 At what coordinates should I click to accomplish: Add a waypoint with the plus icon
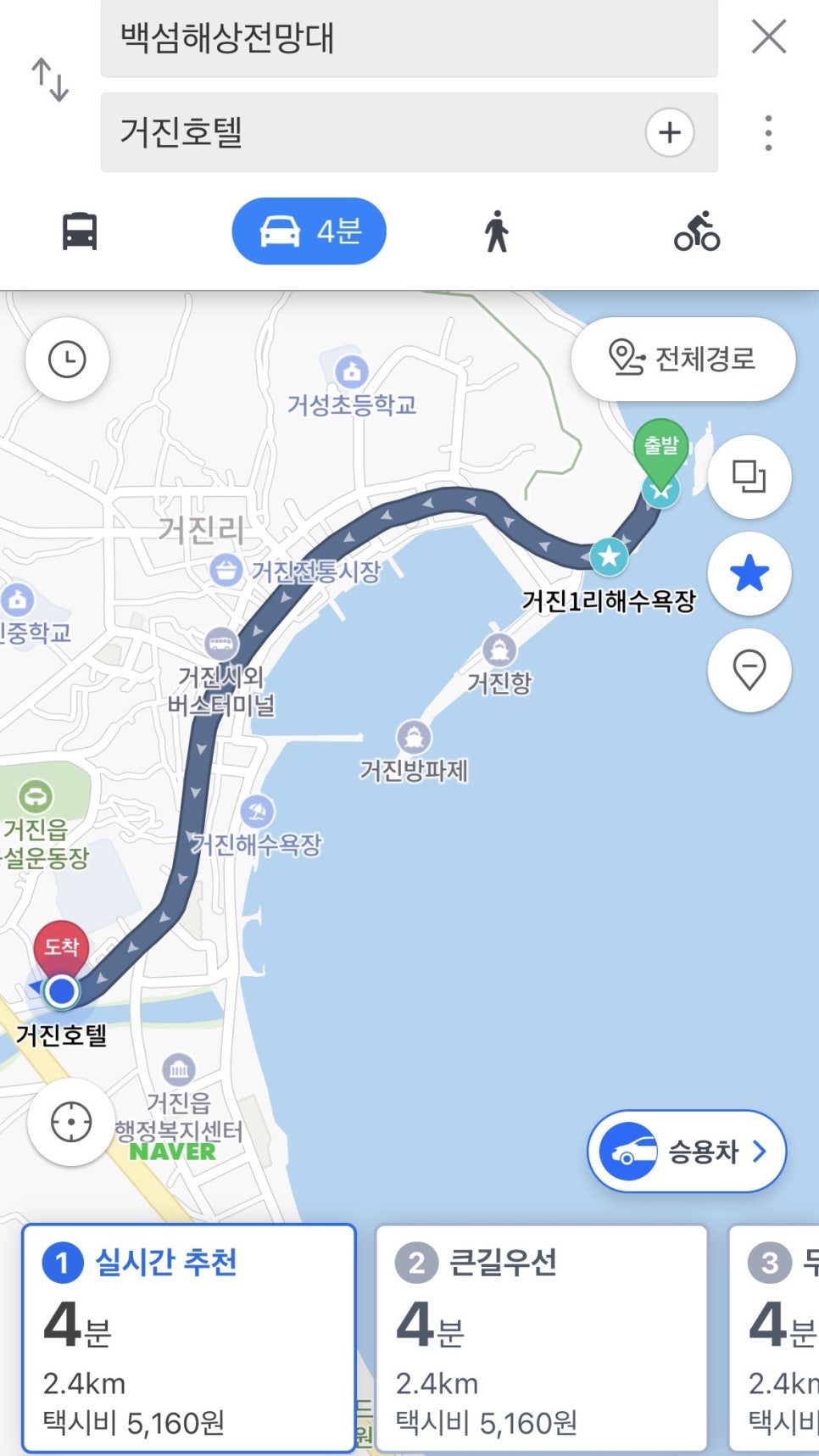click(x=670, y=133)
